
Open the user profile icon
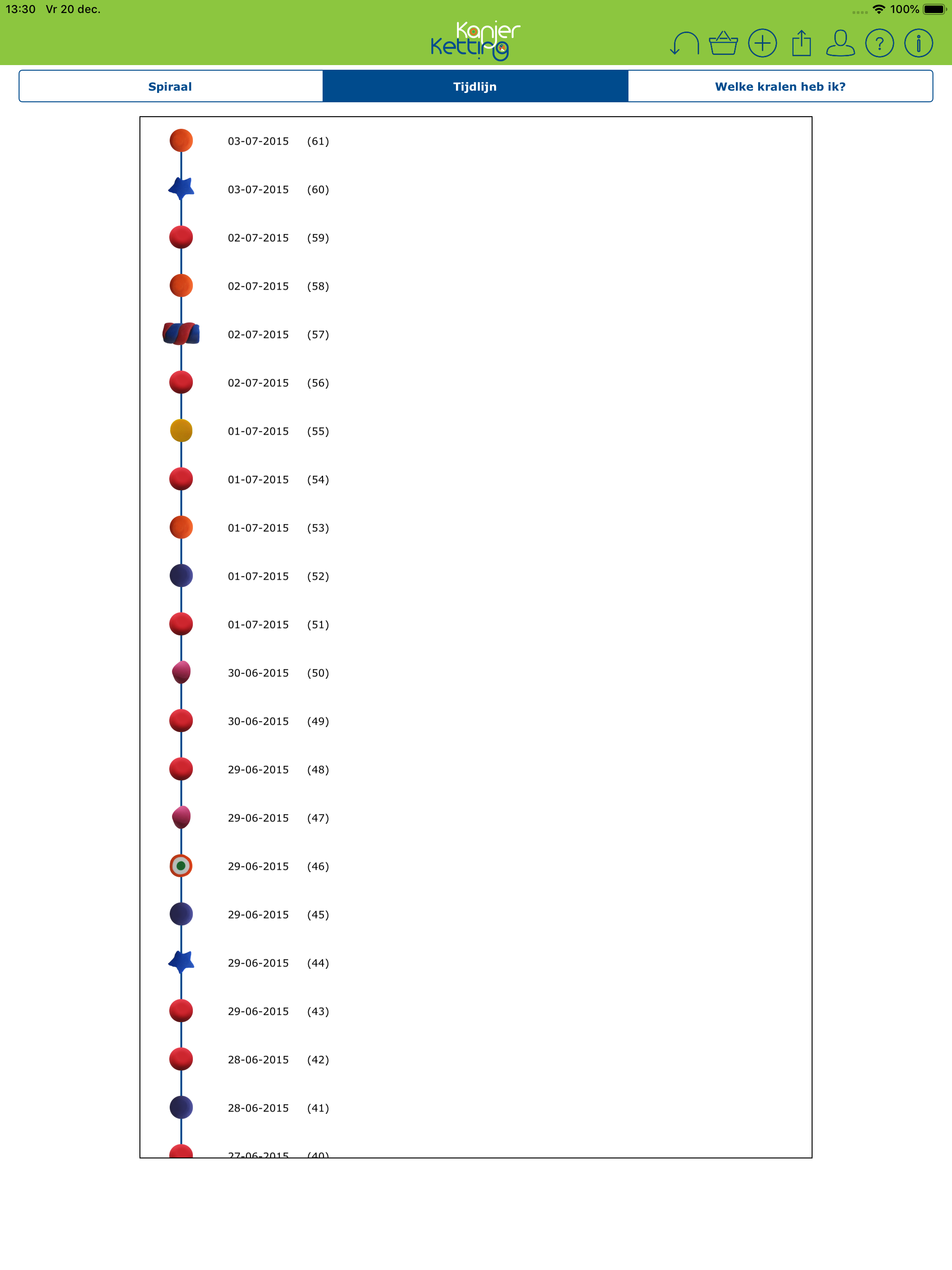[x=840, y=42]
